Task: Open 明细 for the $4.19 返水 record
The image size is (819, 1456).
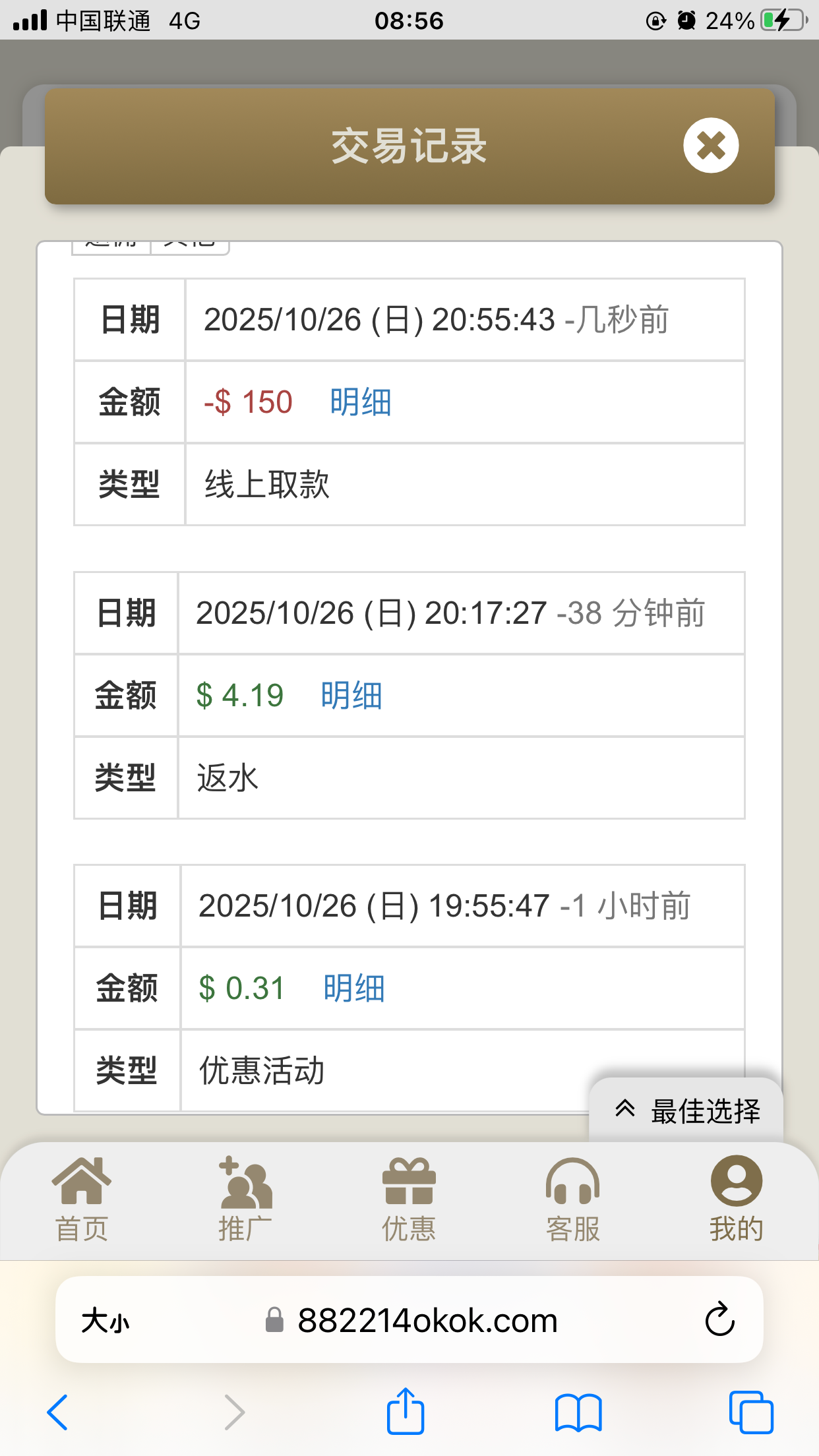Action: [x=351, y=696]
